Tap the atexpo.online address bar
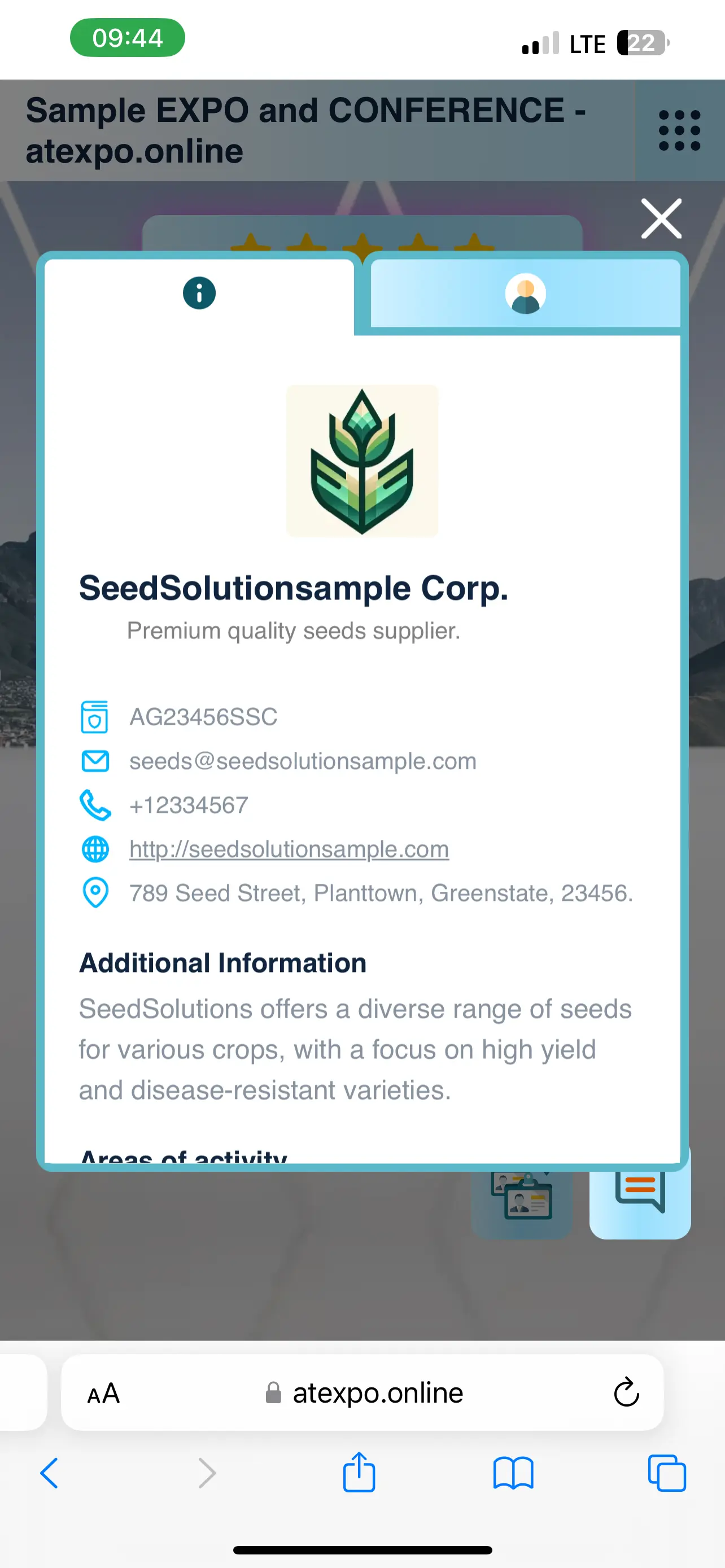The width and height of the screenshot is (725, 1568). (365, 1393)
